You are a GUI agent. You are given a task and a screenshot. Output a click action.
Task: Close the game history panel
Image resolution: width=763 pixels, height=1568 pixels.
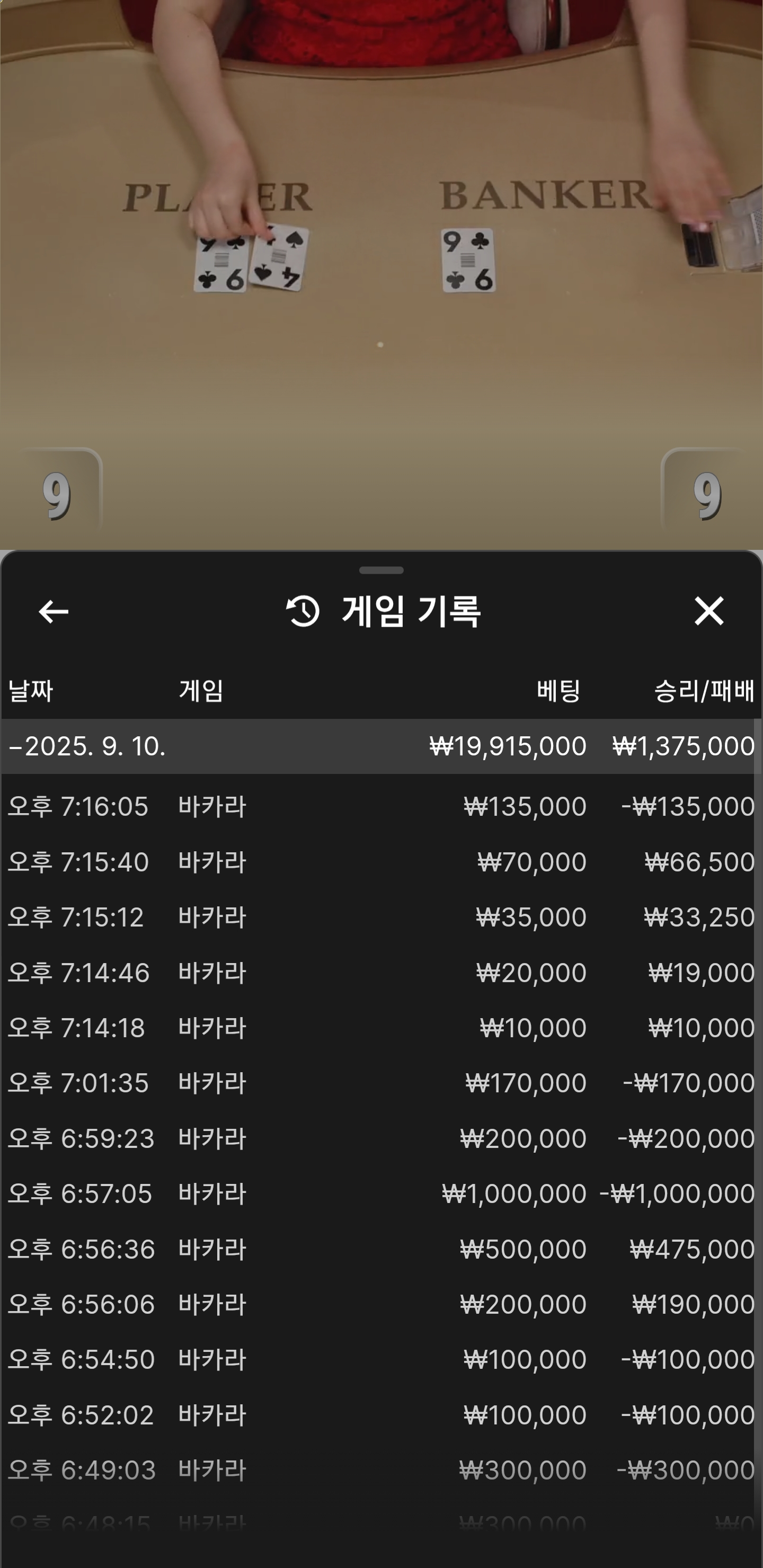click(x=709, y=611)
